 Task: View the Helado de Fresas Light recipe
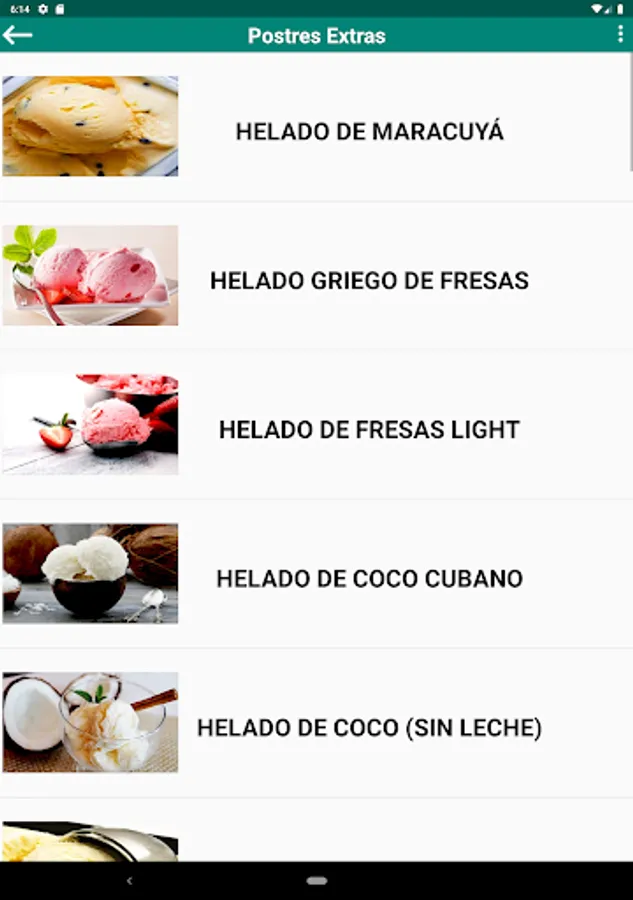[369, 430]
